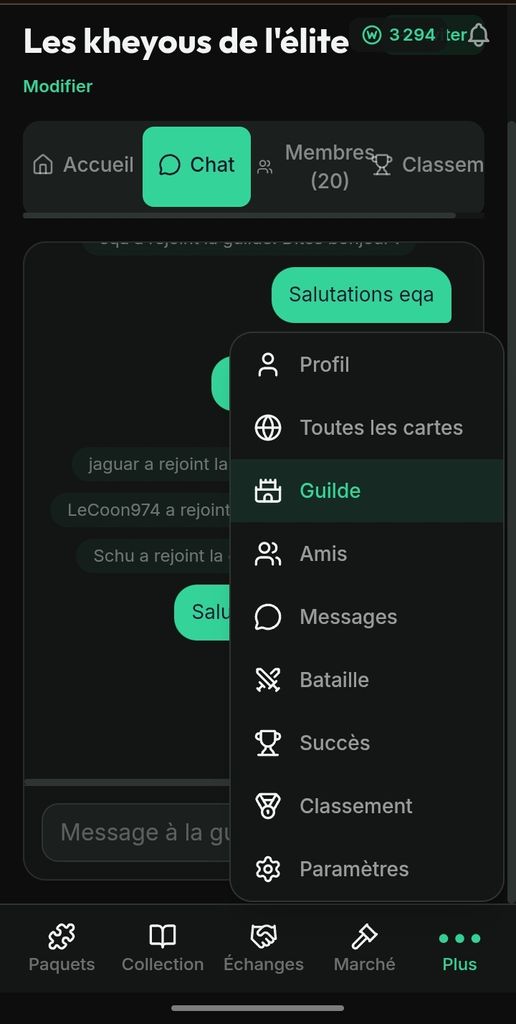Go to the Échanges tab
This screenshot has height=1024, width=516.
(x=263, y=948)
